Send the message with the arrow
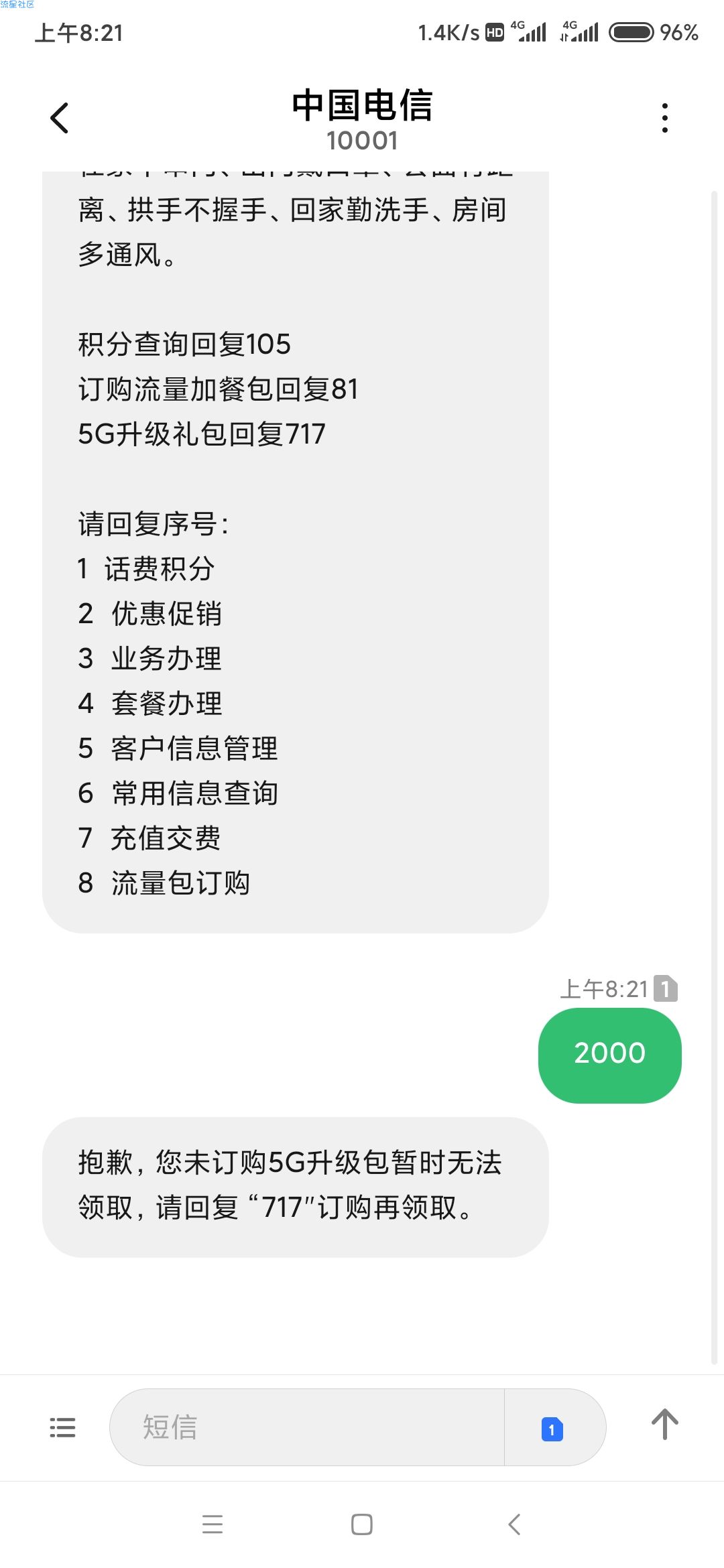Viewport: 724px width, 1568px height. click(665, 1425)
